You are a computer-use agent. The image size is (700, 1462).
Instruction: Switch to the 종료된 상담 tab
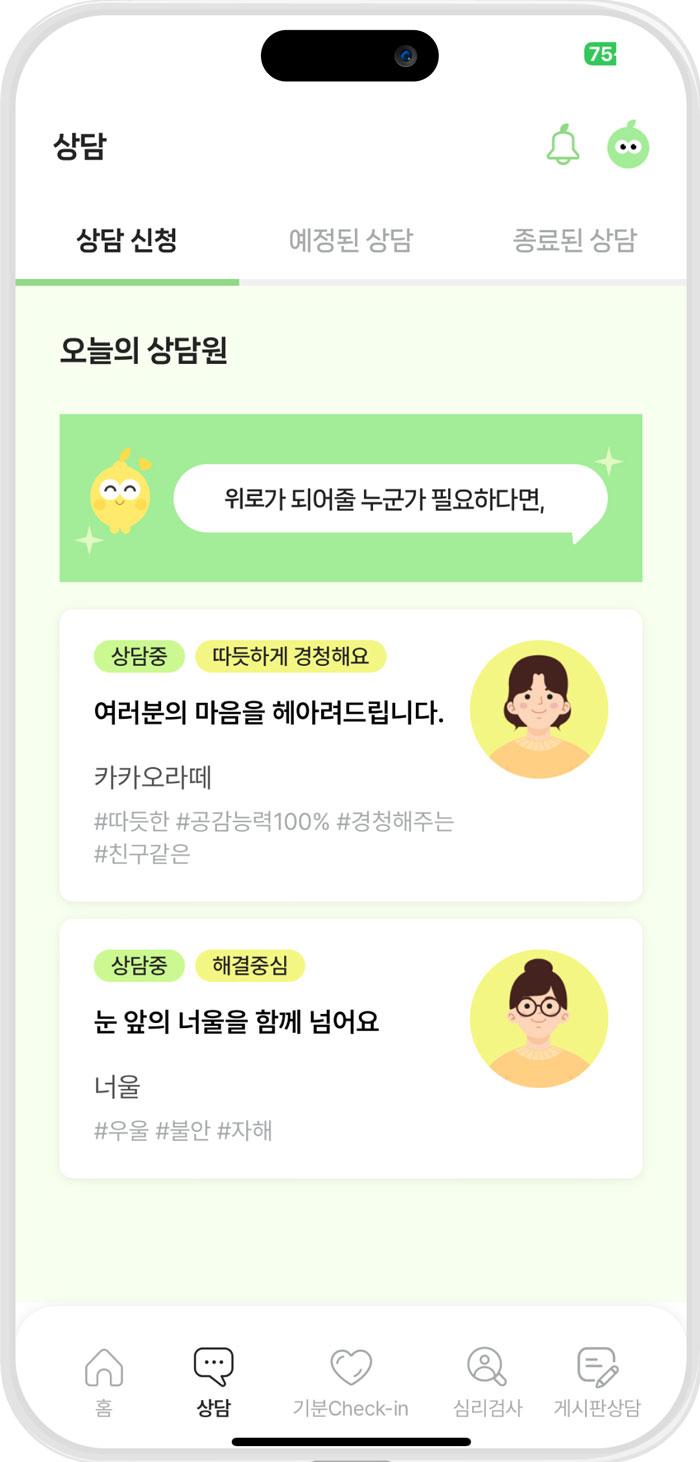click(575, 240)
